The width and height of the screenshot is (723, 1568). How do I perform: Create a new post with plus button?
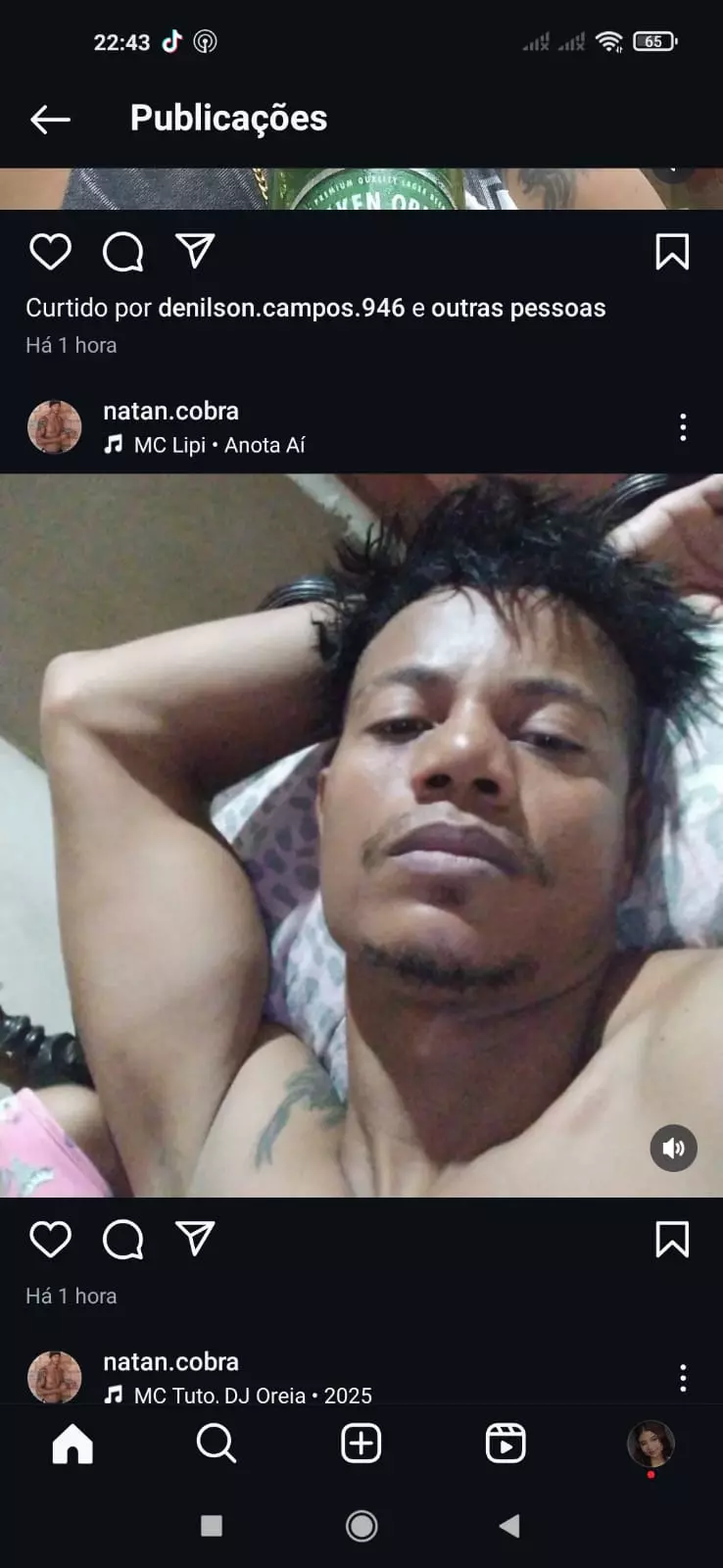coord(361,1444)
